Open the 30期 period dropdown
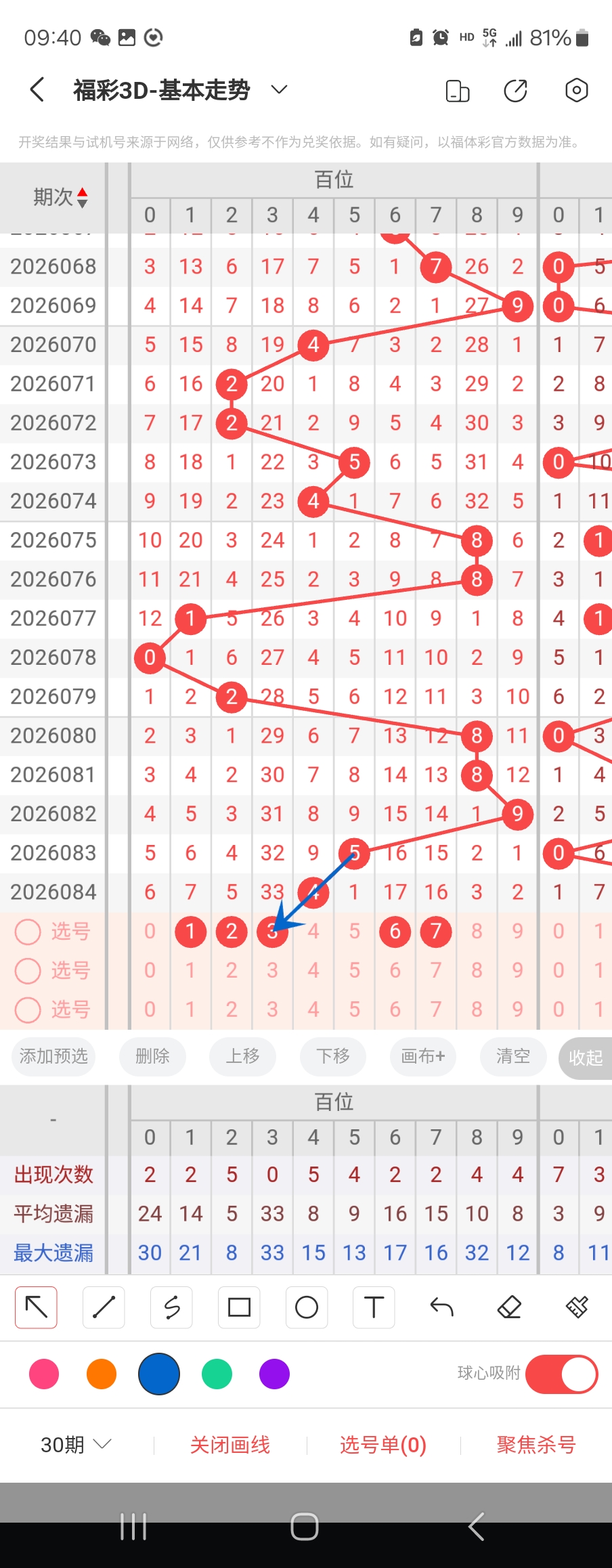Image resolution: width=612 pixels, height=1568 pixels. tap(75, 1445)
